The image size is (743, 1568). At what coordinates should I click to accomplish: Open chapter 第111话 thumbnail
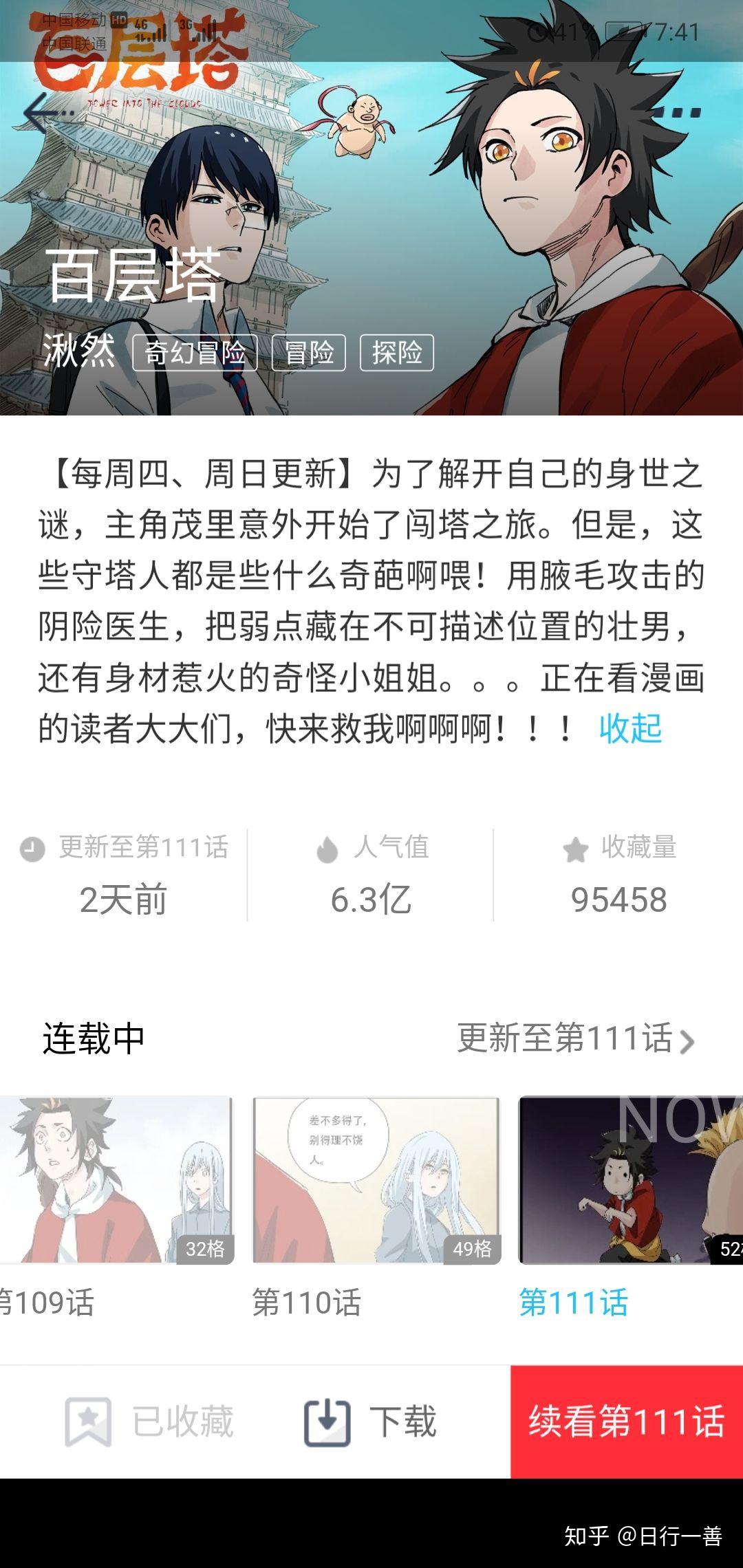(629, 1180)
